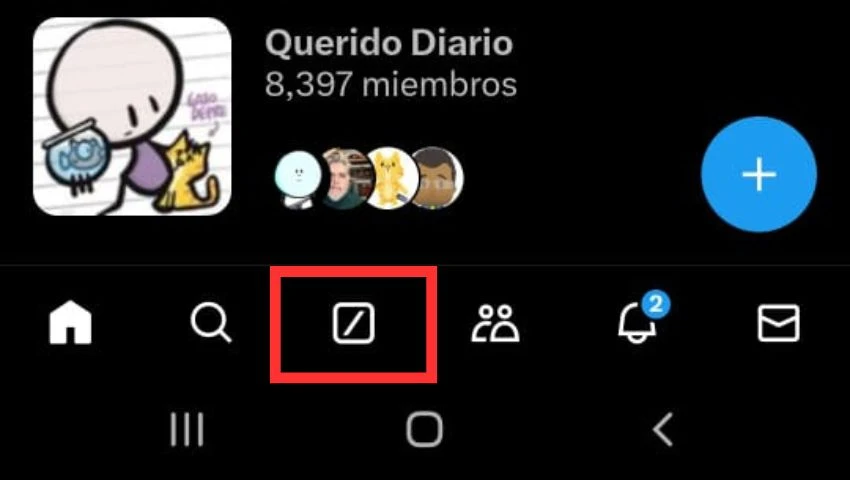Tap the system recent apps button
The height and width of the screenshot is (480, 850).
point(187,430)
